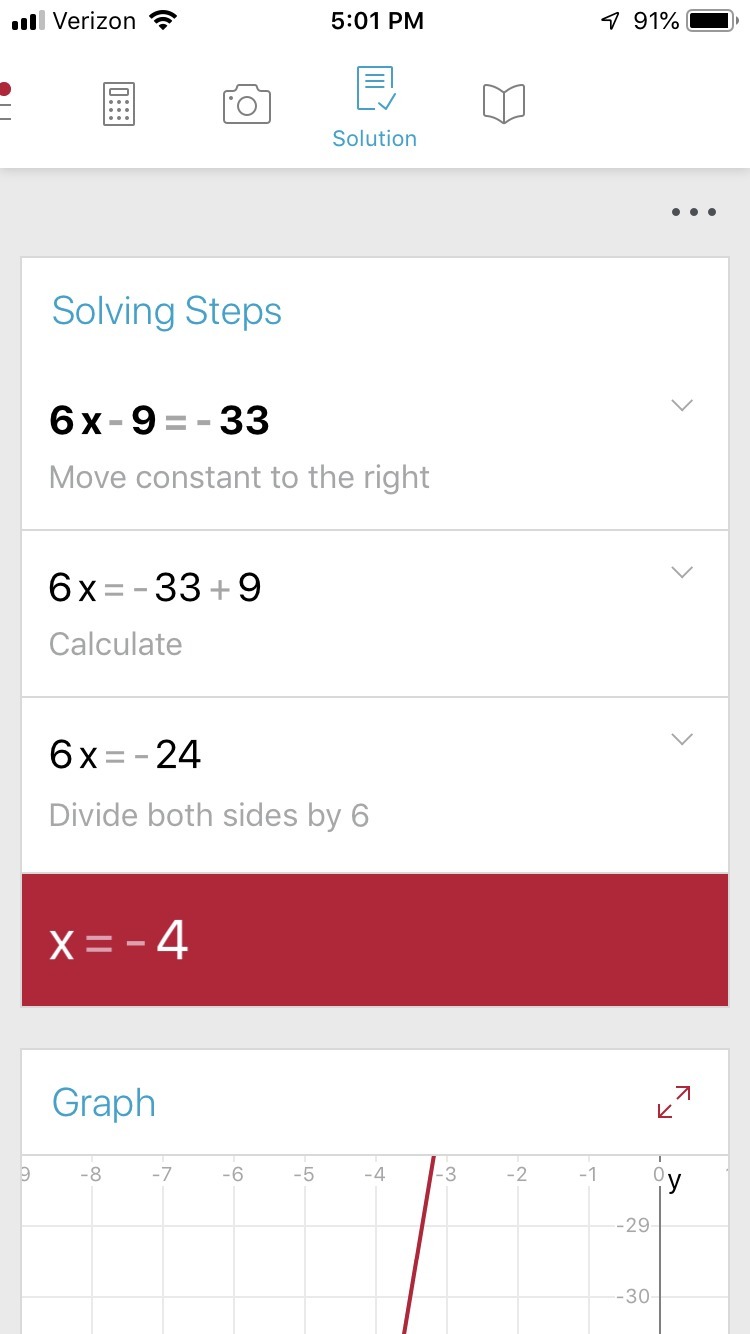
Task: Expand the 'Move constant to the right' step
Action: pos(682,405)
